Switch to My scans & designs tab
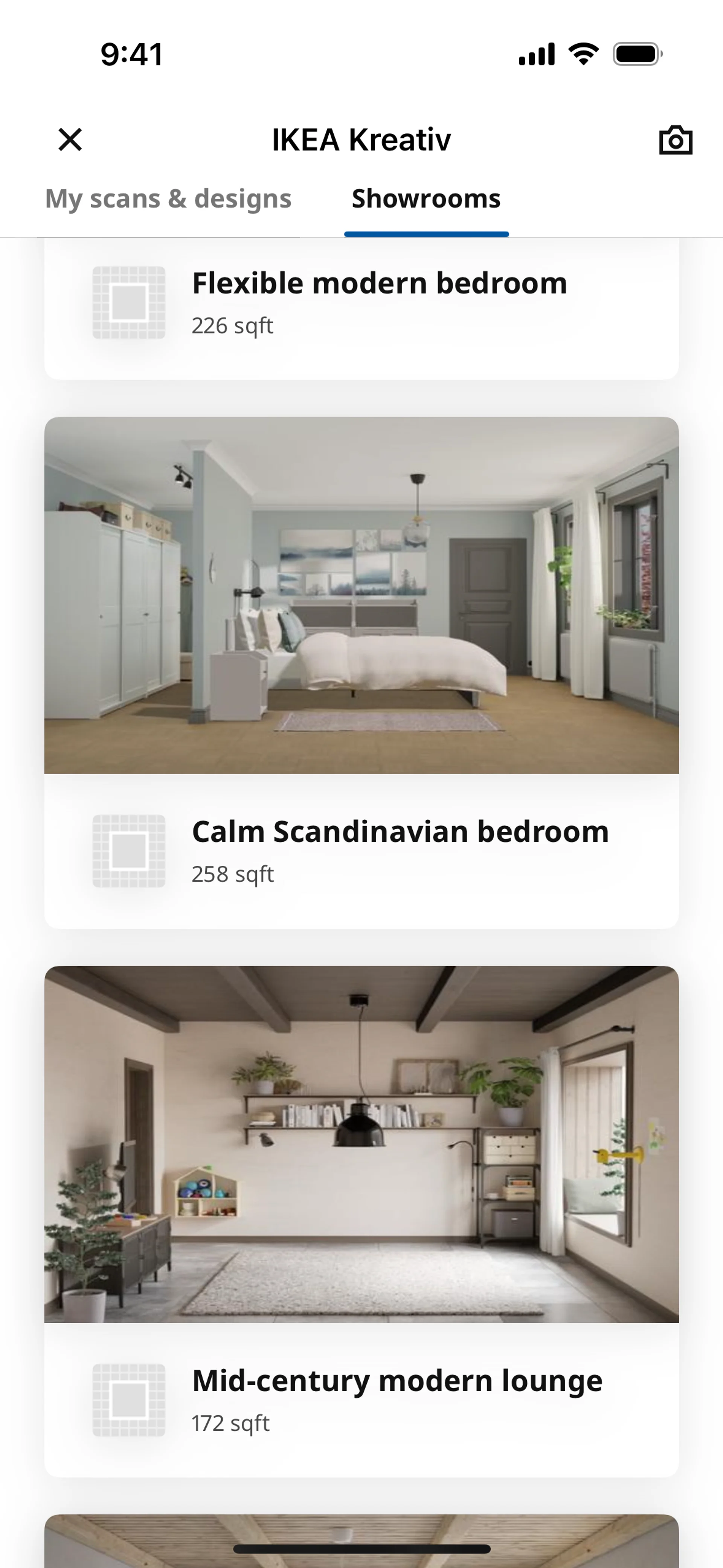Screen dimensions: 723x1568 click(168, 199)
